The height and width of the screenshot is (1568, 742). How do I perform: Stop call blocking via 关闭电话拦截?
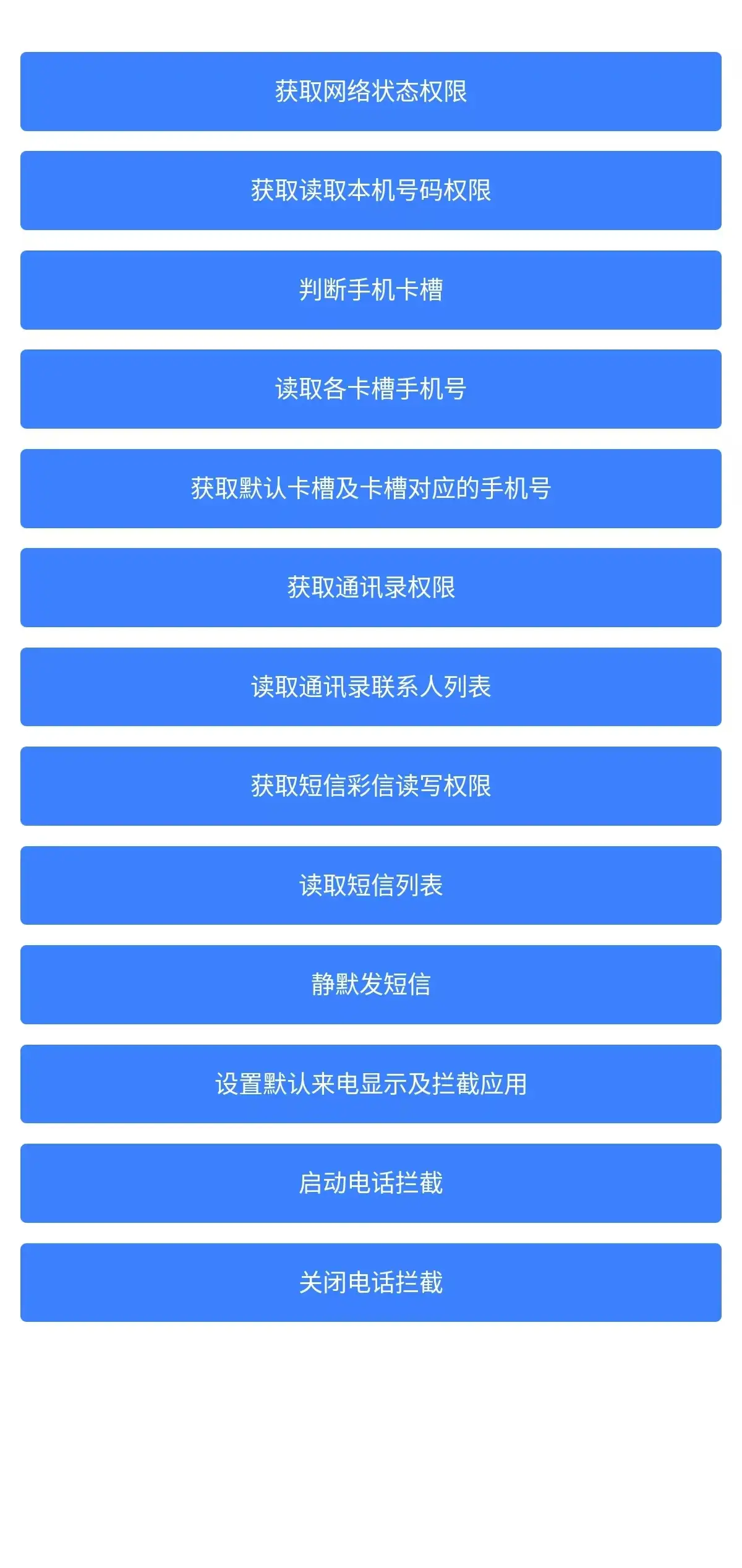(x=371, y=1283)
